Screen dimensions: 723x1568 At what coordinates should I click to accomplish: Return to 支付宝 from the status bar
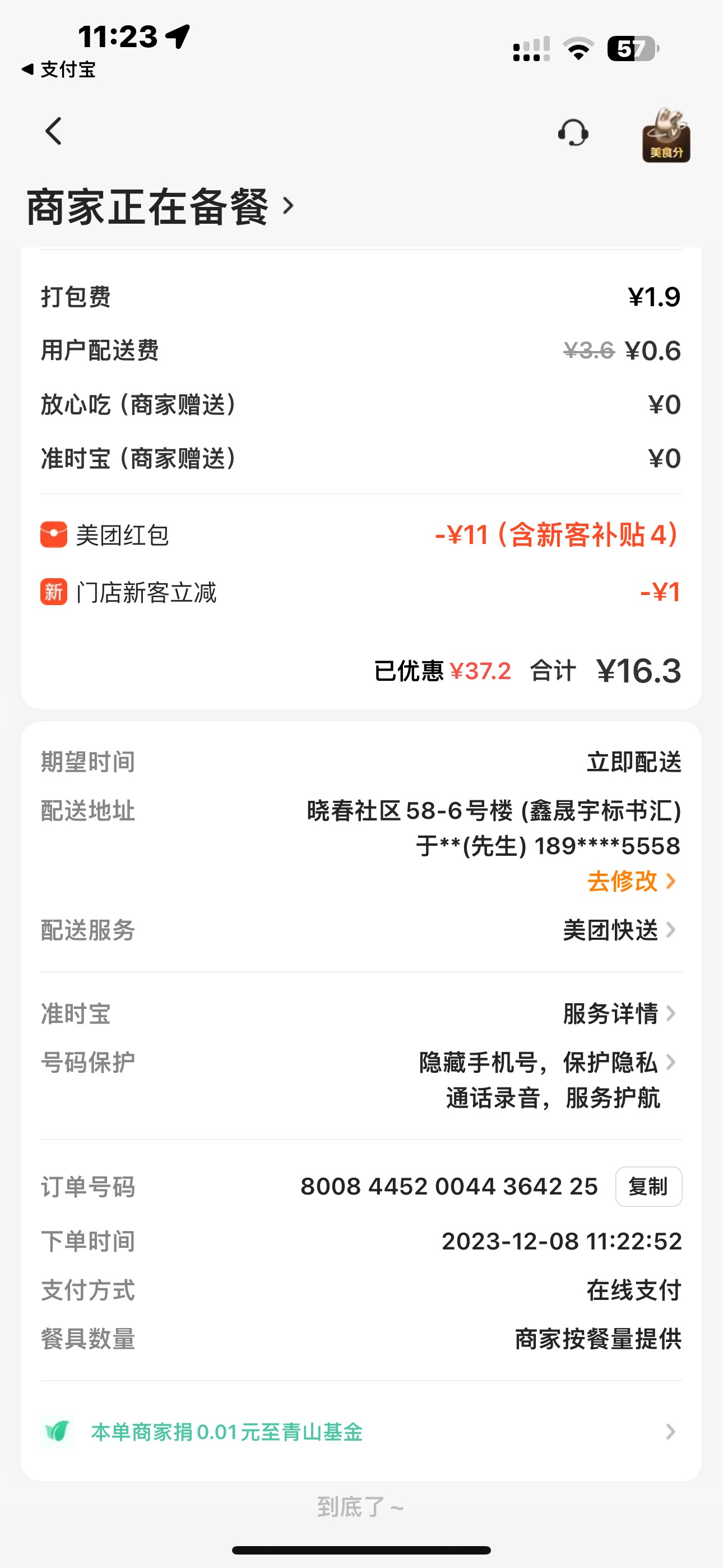59,70
